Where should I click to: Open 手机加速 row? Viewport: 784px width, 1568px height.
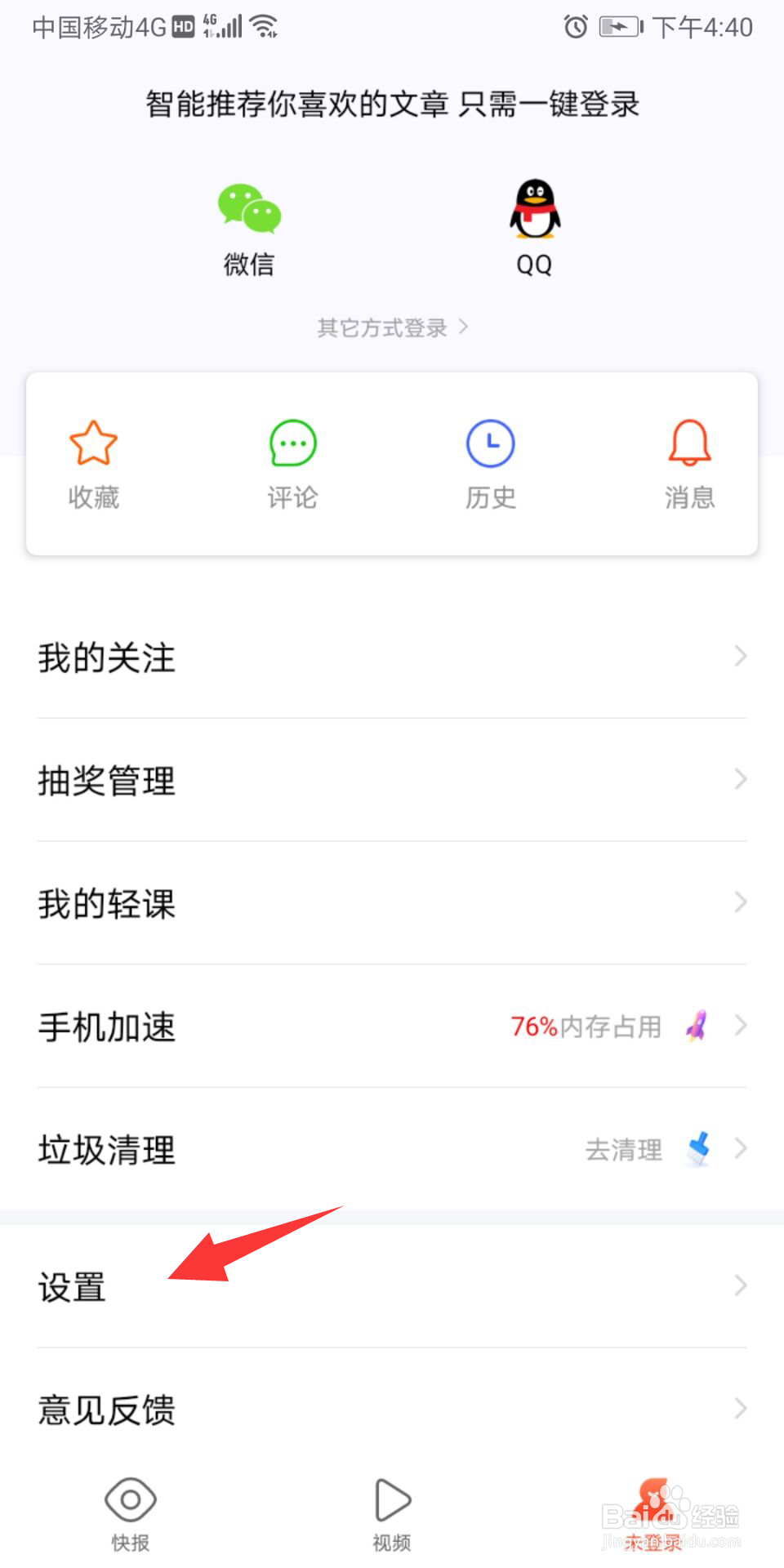pyautogui.click(x=392, y=1026)
